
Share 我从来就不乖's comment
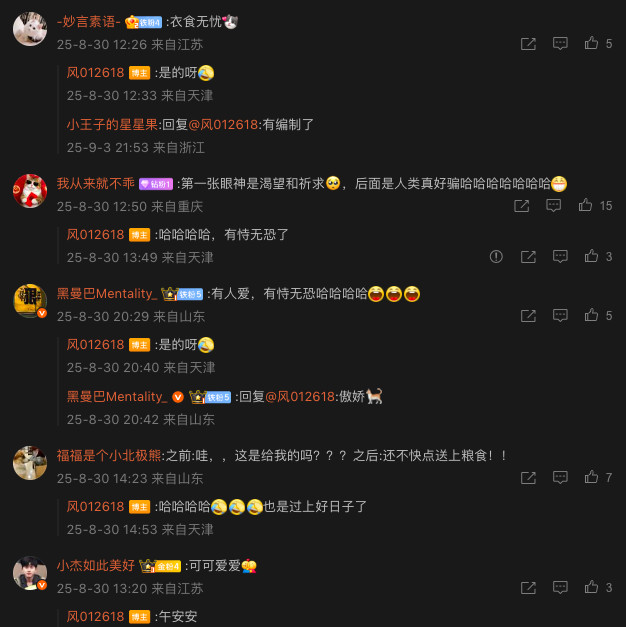click(x=521, y=206)
